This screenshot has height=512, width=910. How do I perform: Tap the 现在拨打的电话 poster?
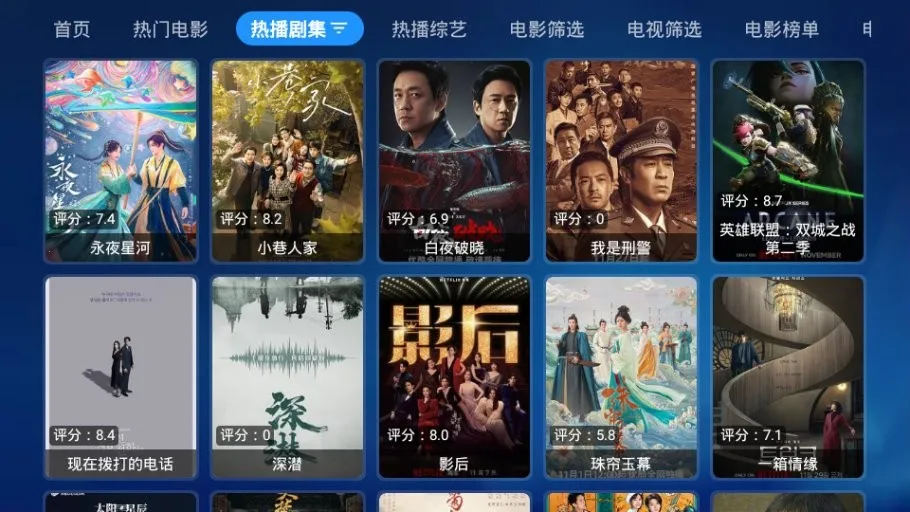(120, 377)
